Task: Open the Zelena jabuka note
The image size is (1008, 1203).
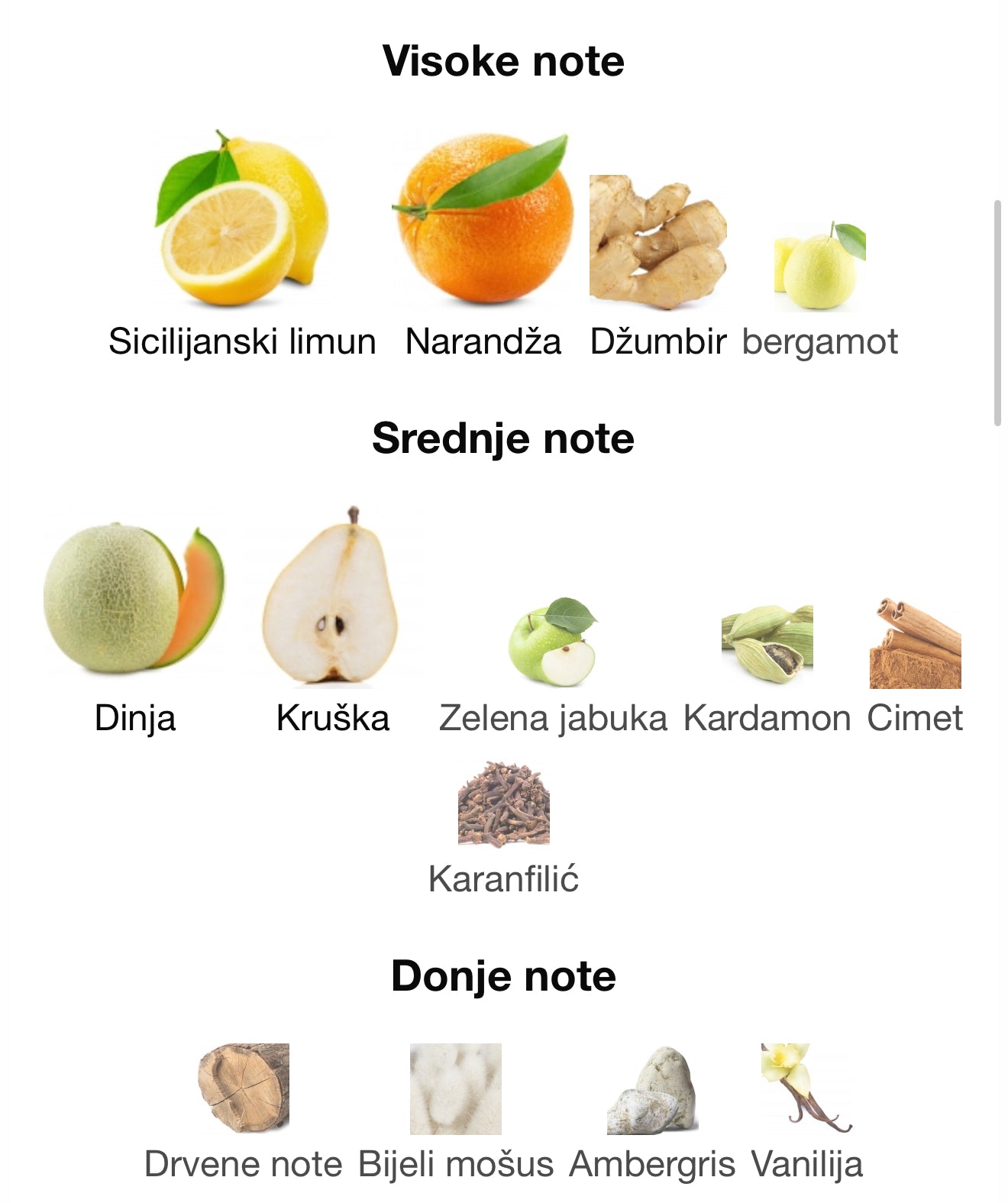Action: (x=553, y=643)
